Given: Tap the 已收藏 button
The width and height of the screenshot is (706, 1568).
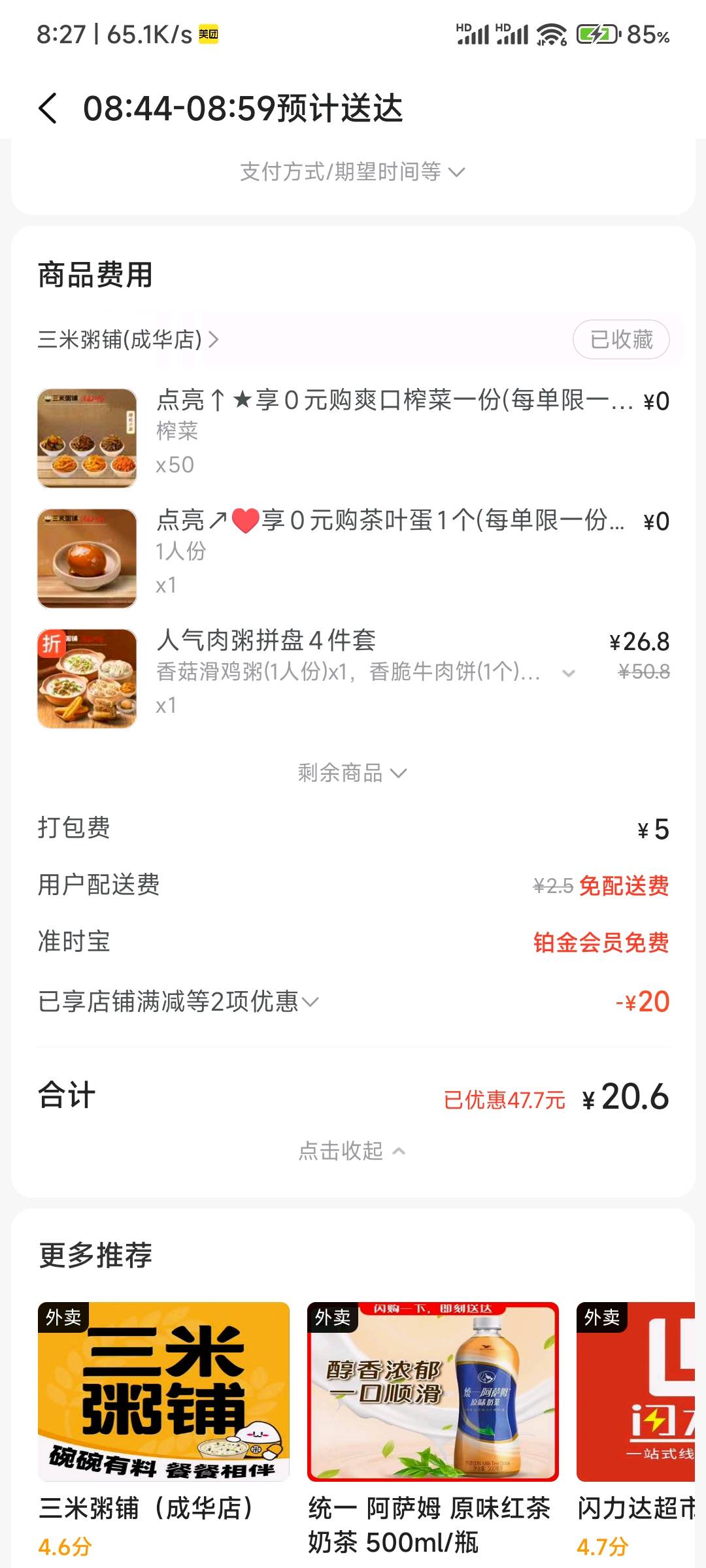Looking at the screenshot, I should pos(620,340).
